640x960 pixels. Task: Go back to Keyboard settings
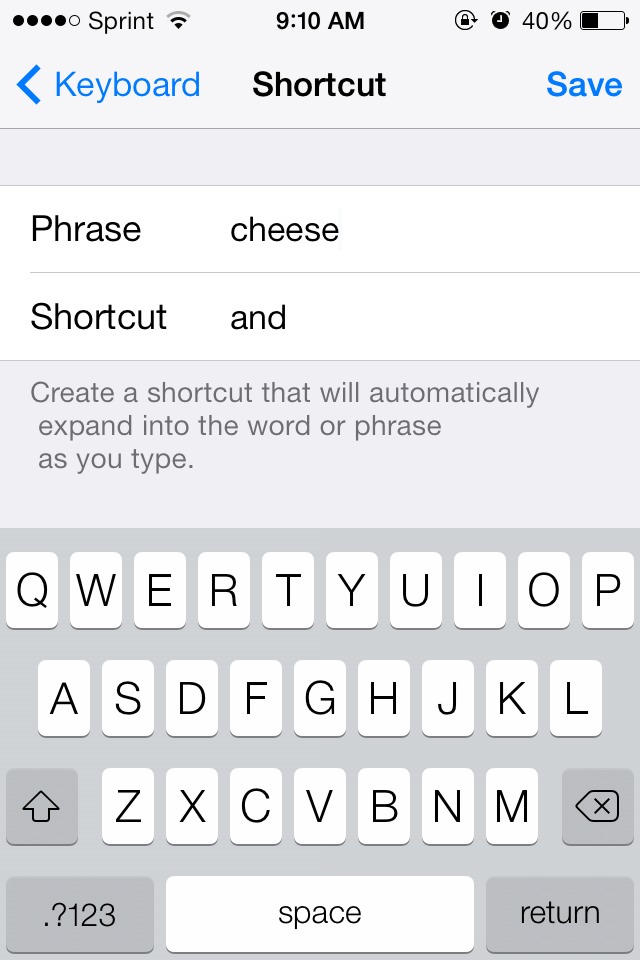pyautogui.click(x=108, y=85)
